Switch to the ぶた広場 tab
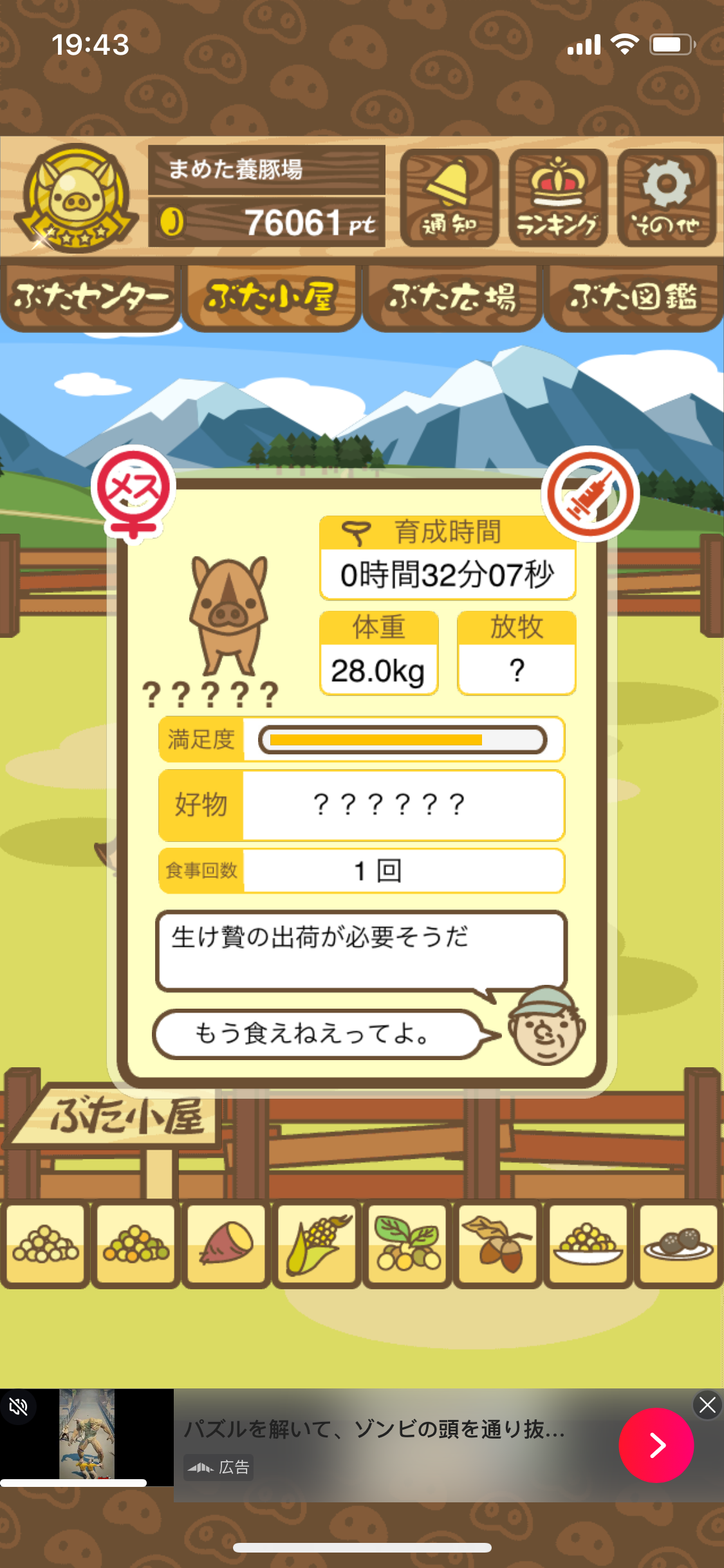 452,297
